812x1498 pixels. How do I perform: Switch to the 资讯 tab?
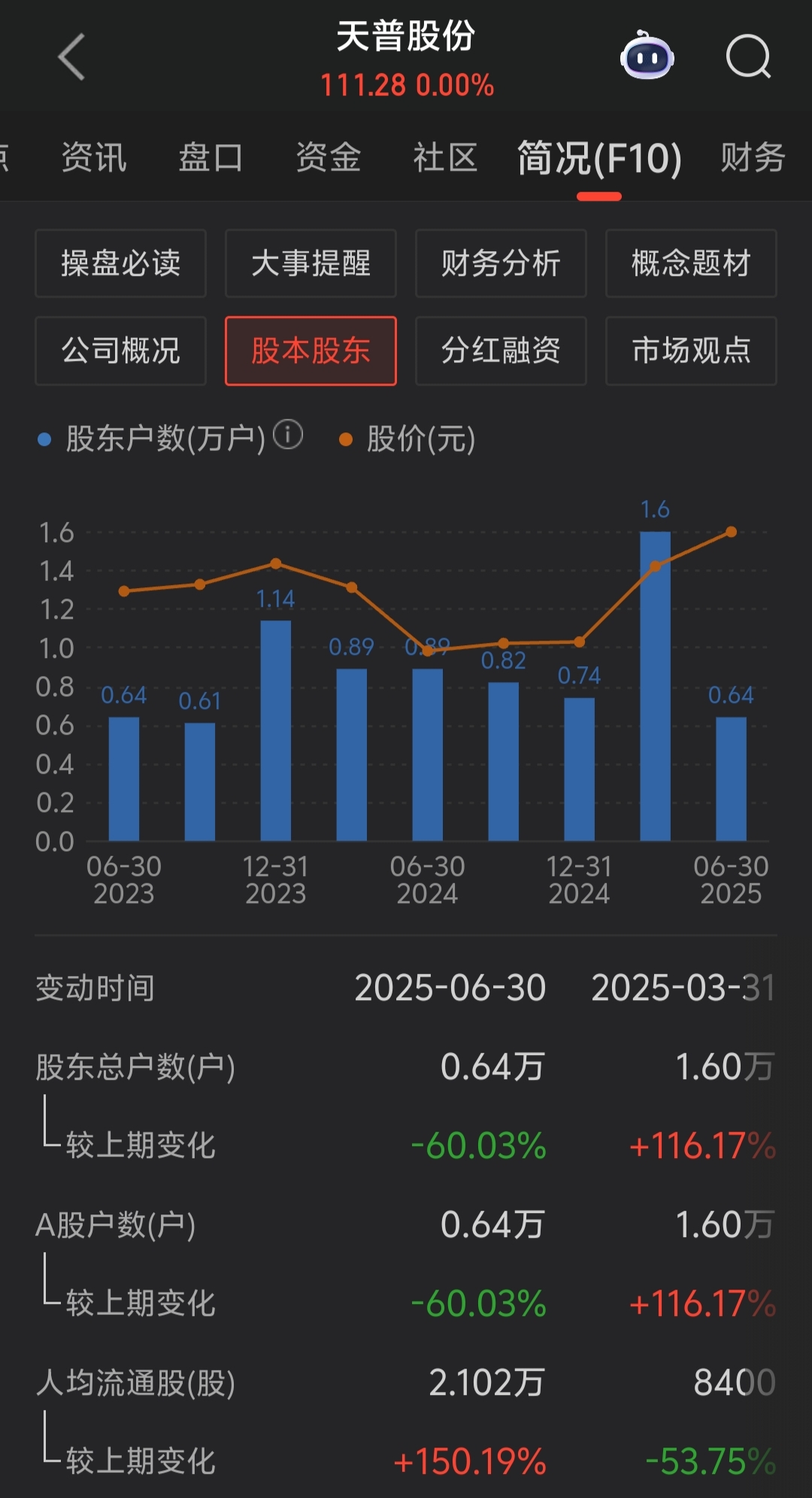[x=94, y=159]
